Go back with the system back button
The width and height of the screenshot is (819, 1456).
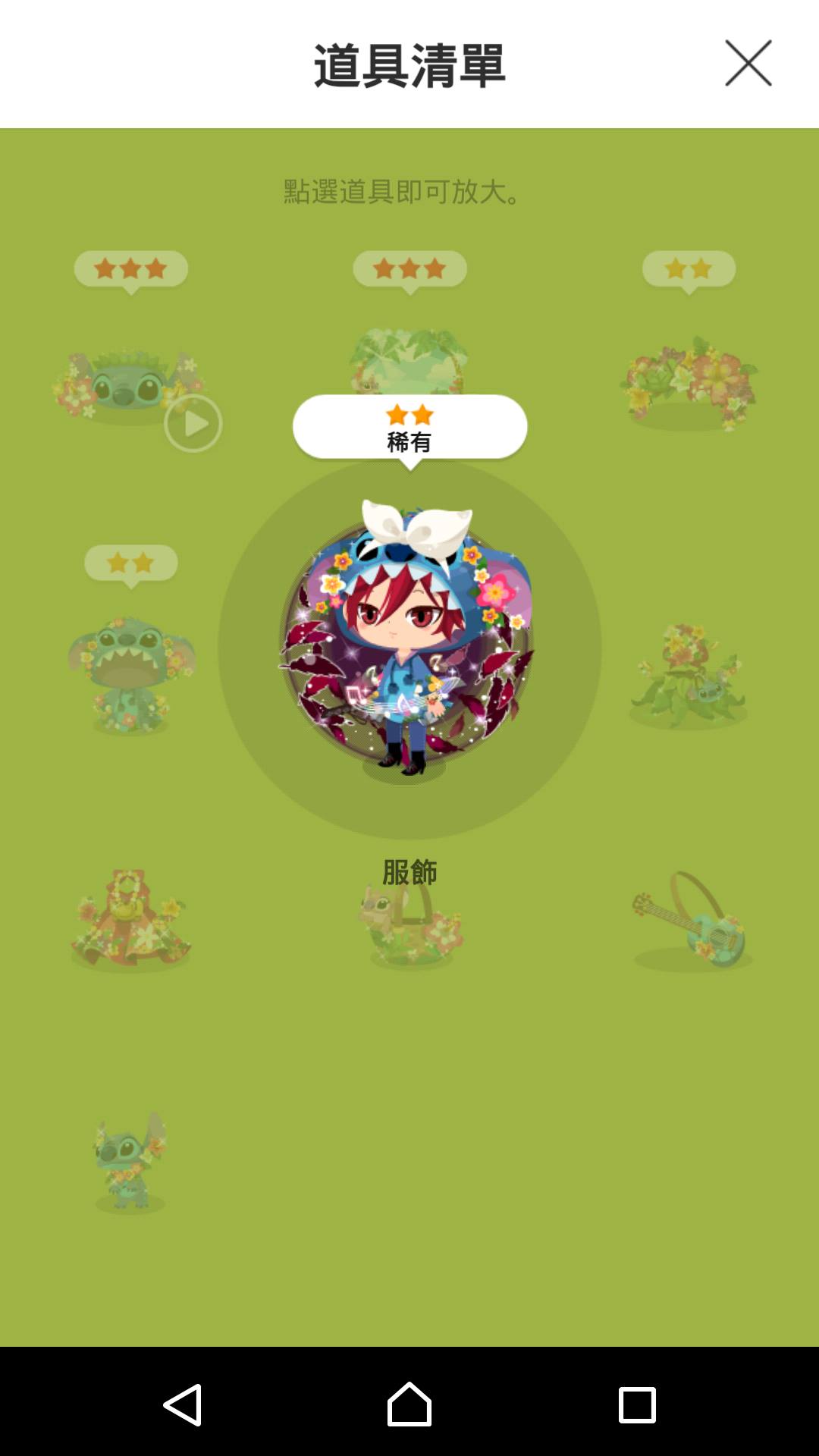(x=182, y=1404)
